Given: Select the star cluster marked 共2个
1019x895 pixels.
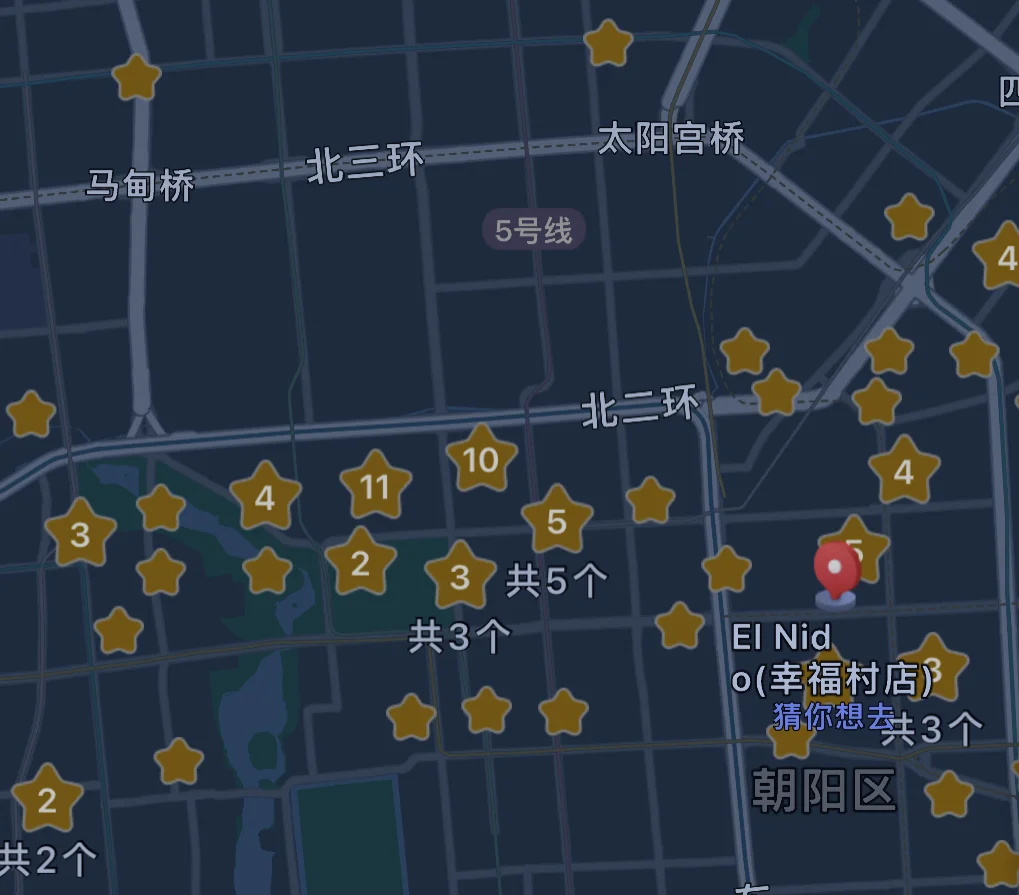Looking at the screenshot, I should [x=46, y=801].
